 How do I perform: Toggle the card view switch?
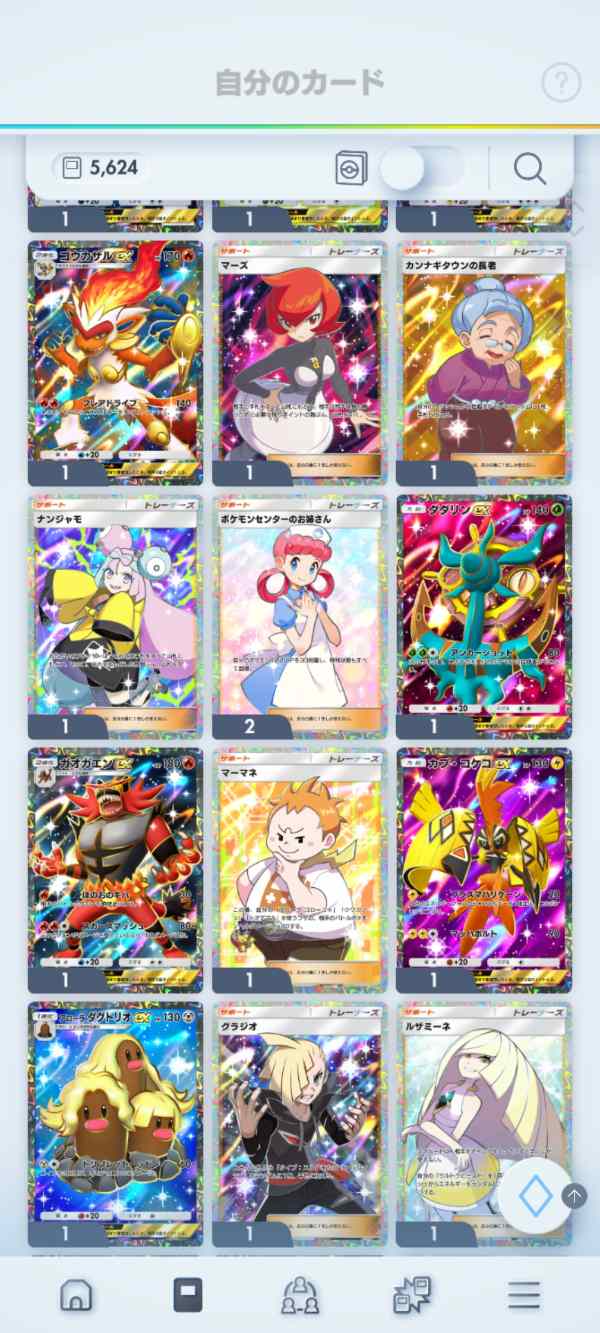[x=420, y=168]
